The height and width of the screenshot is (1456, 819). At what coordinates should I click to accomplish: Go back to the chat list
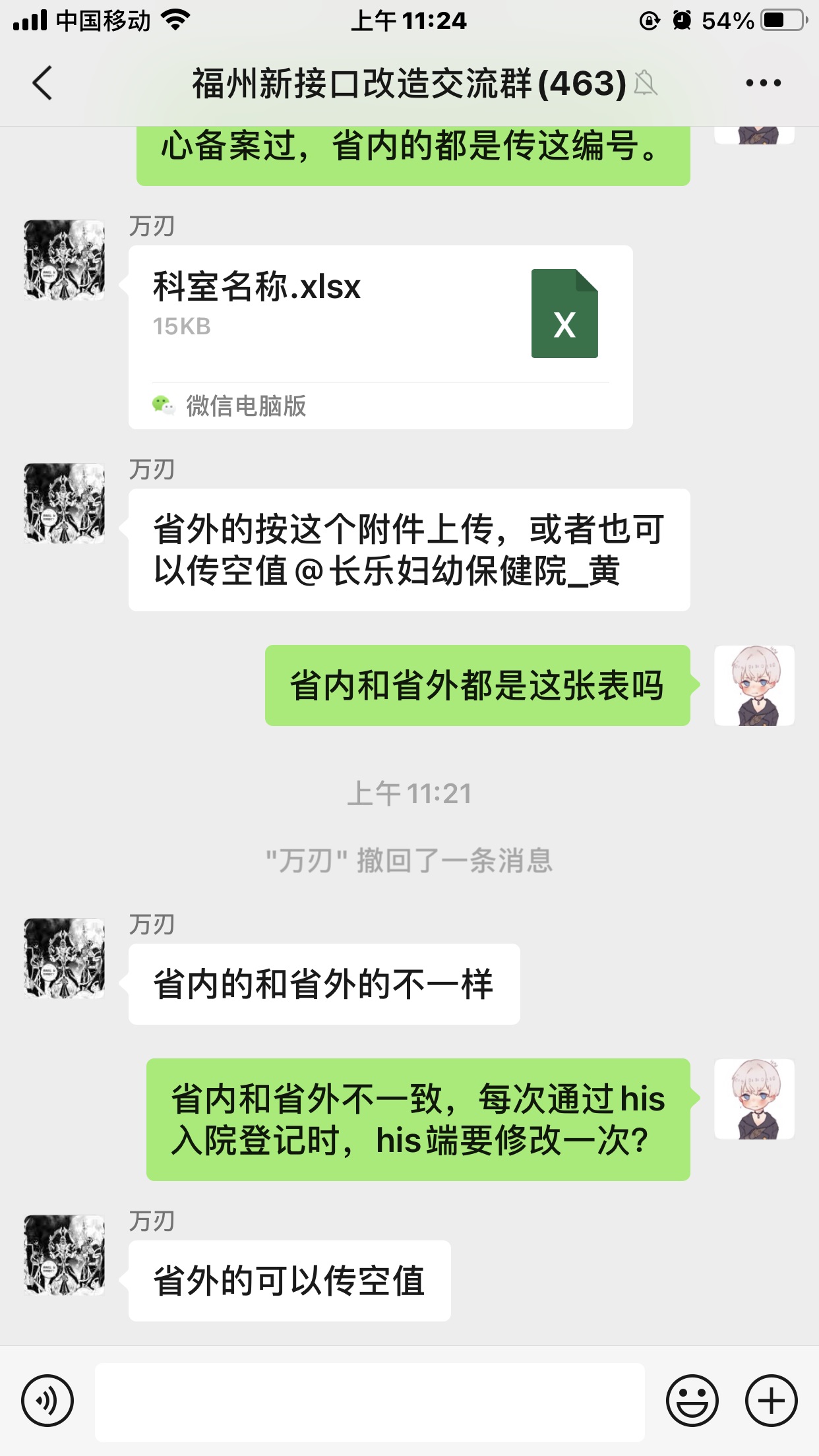[42, 84]
